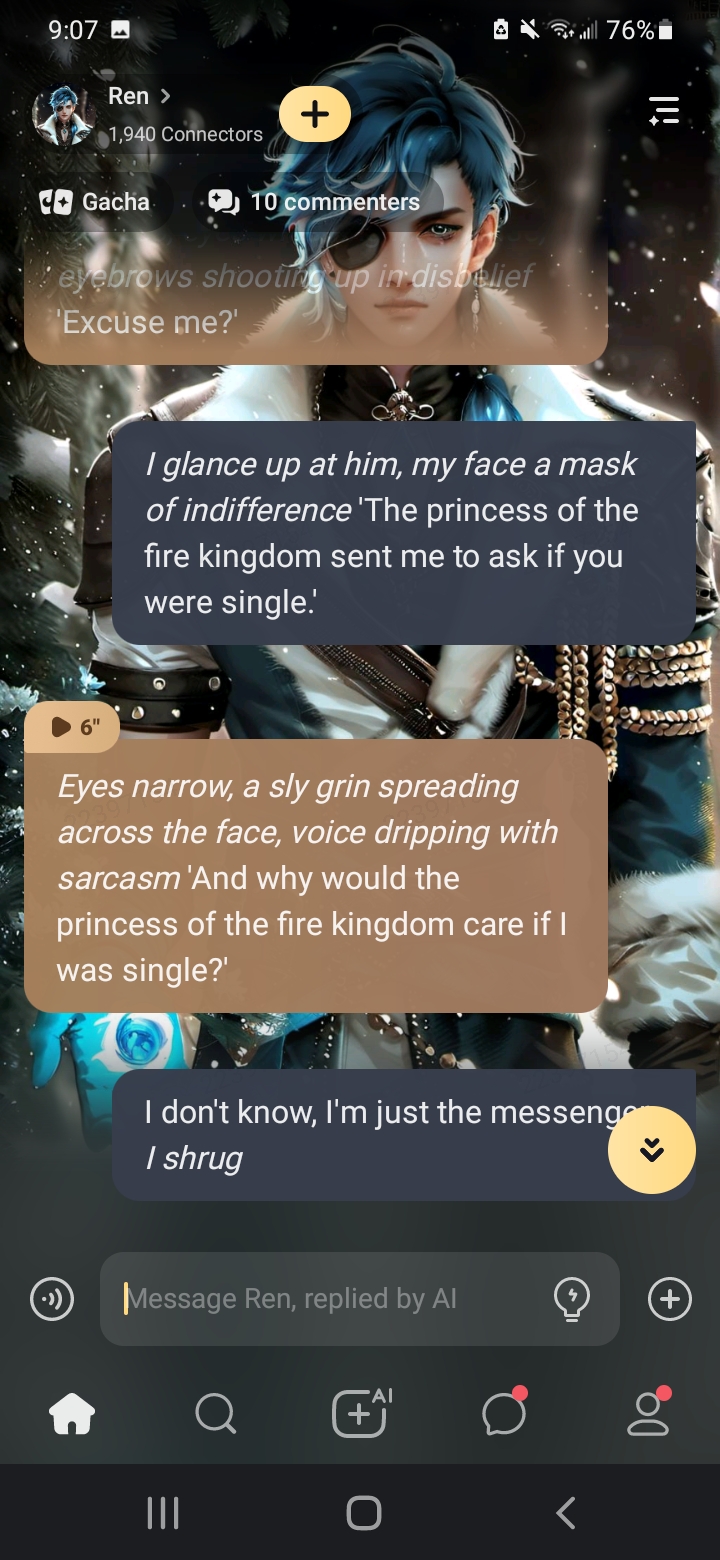Open system recent apps

click(163, 1513)
